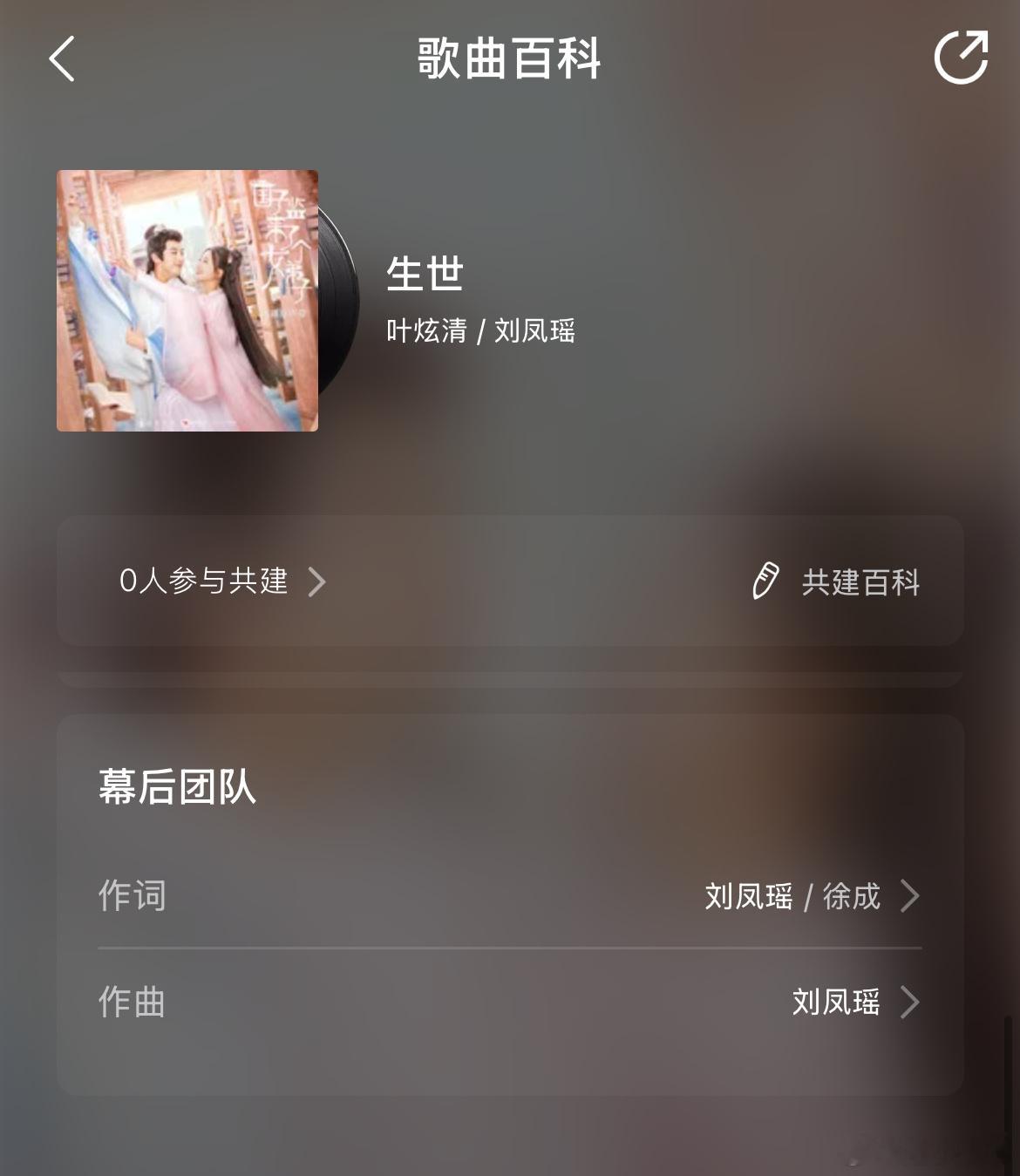Tap 共建百科 to edit the encyclopedia
The height and width of the screenshot is (1176, 1020).
coord(836,582)
